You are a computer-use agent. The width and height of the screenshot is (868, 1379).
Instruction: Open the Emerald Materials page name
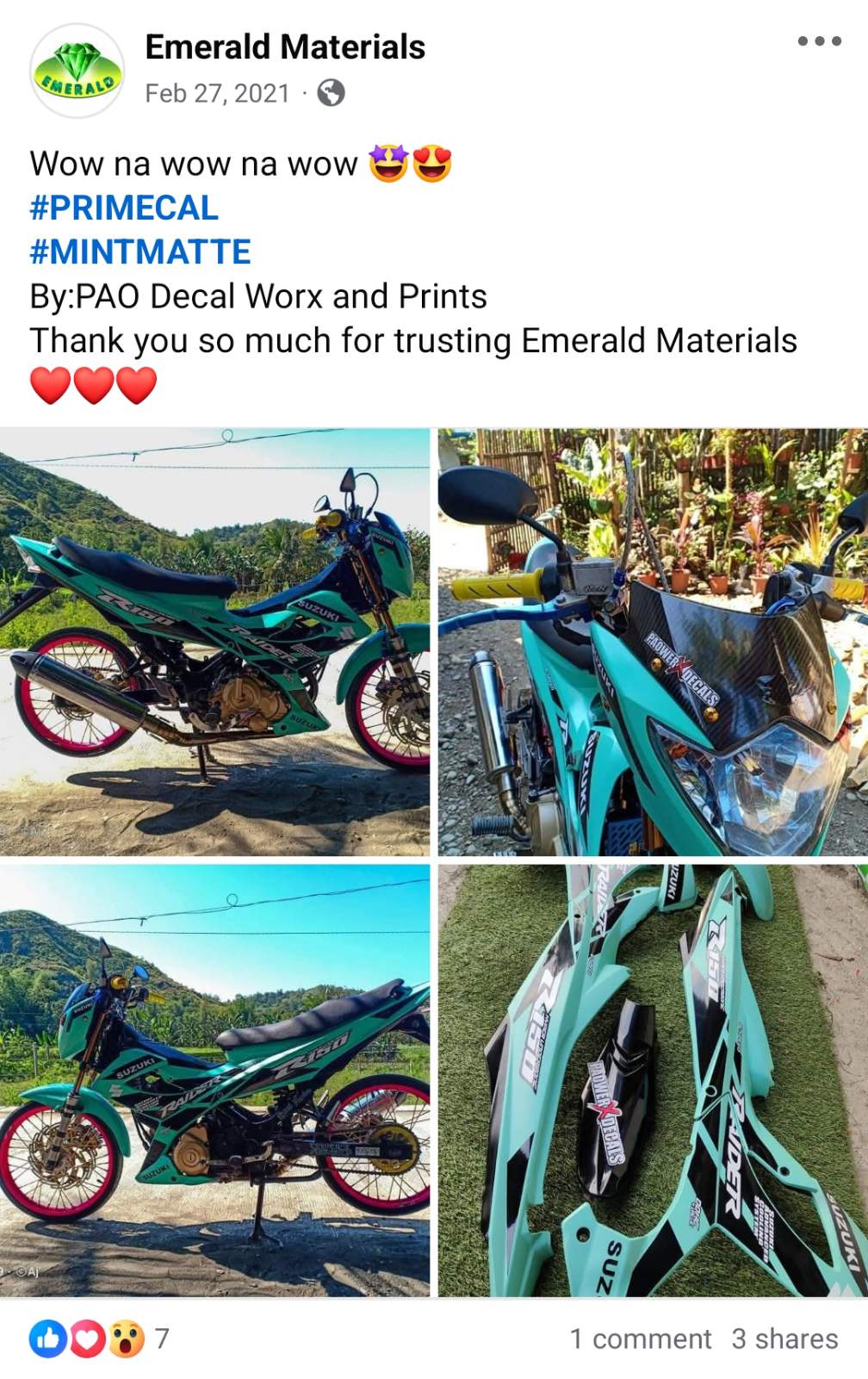pyautogui.click(x=284, y=47)
